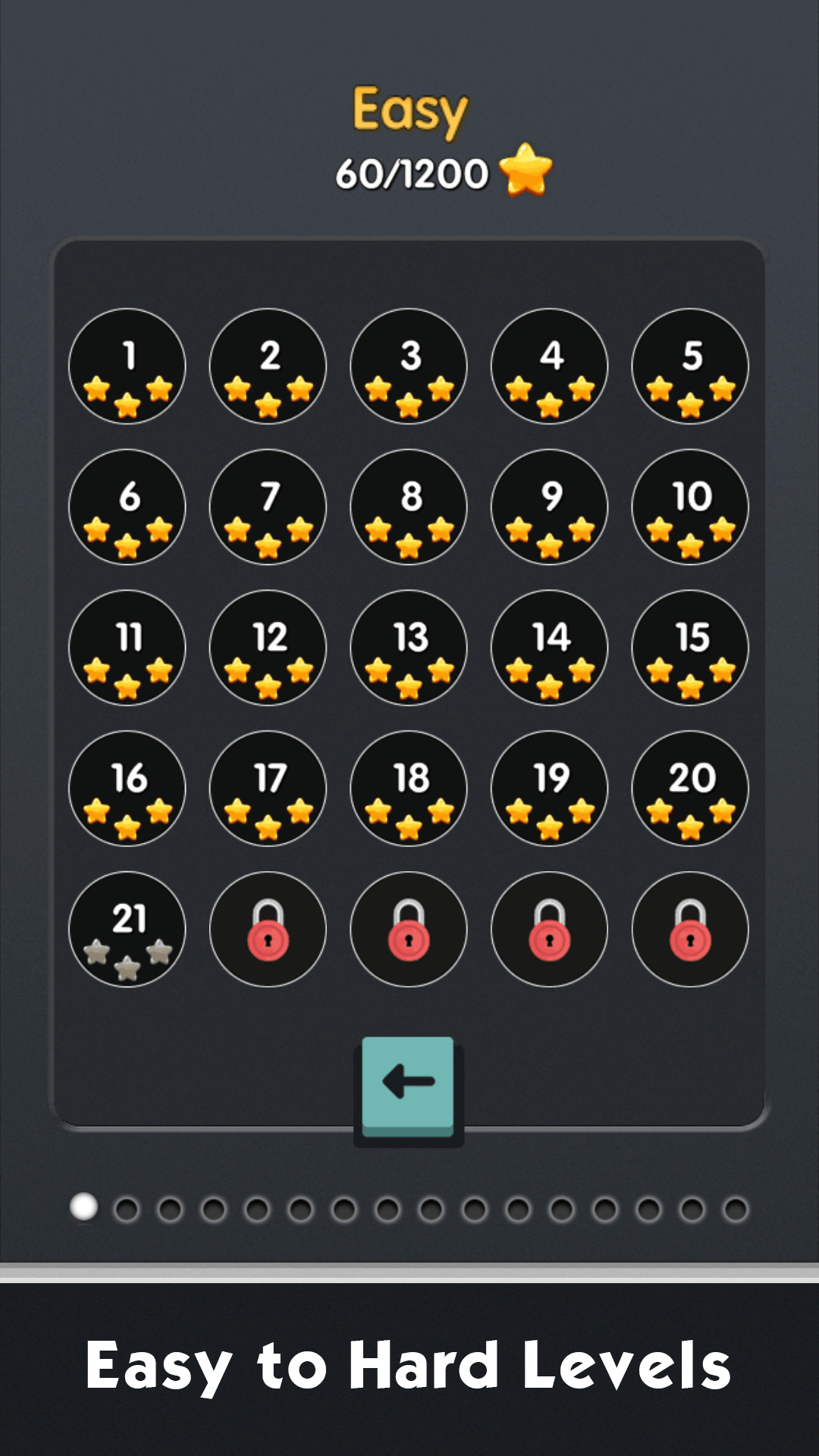Play level 5
This screenshot has width=819, height=1456.
(690, 366)
